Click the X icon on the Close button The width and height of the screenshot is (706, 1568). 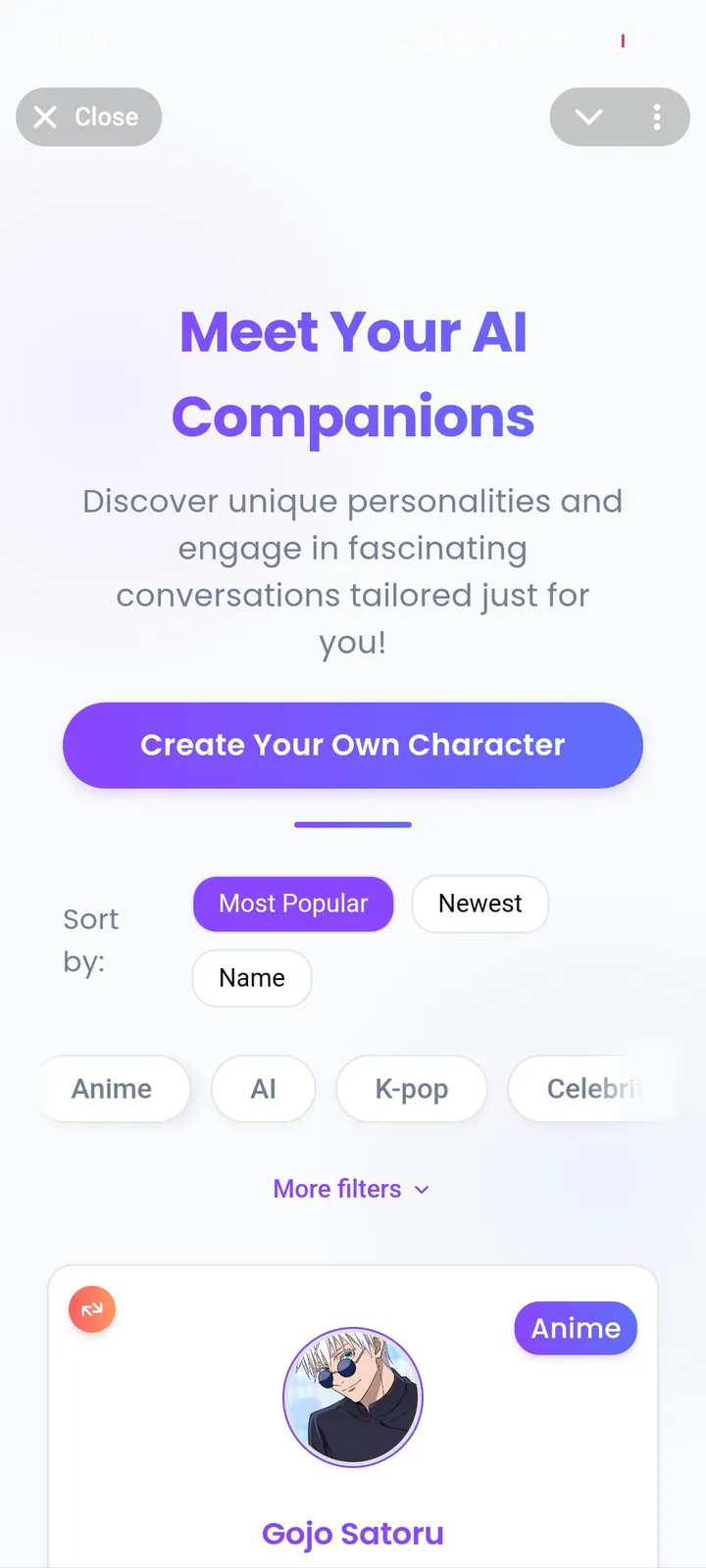tap(45, 117)
